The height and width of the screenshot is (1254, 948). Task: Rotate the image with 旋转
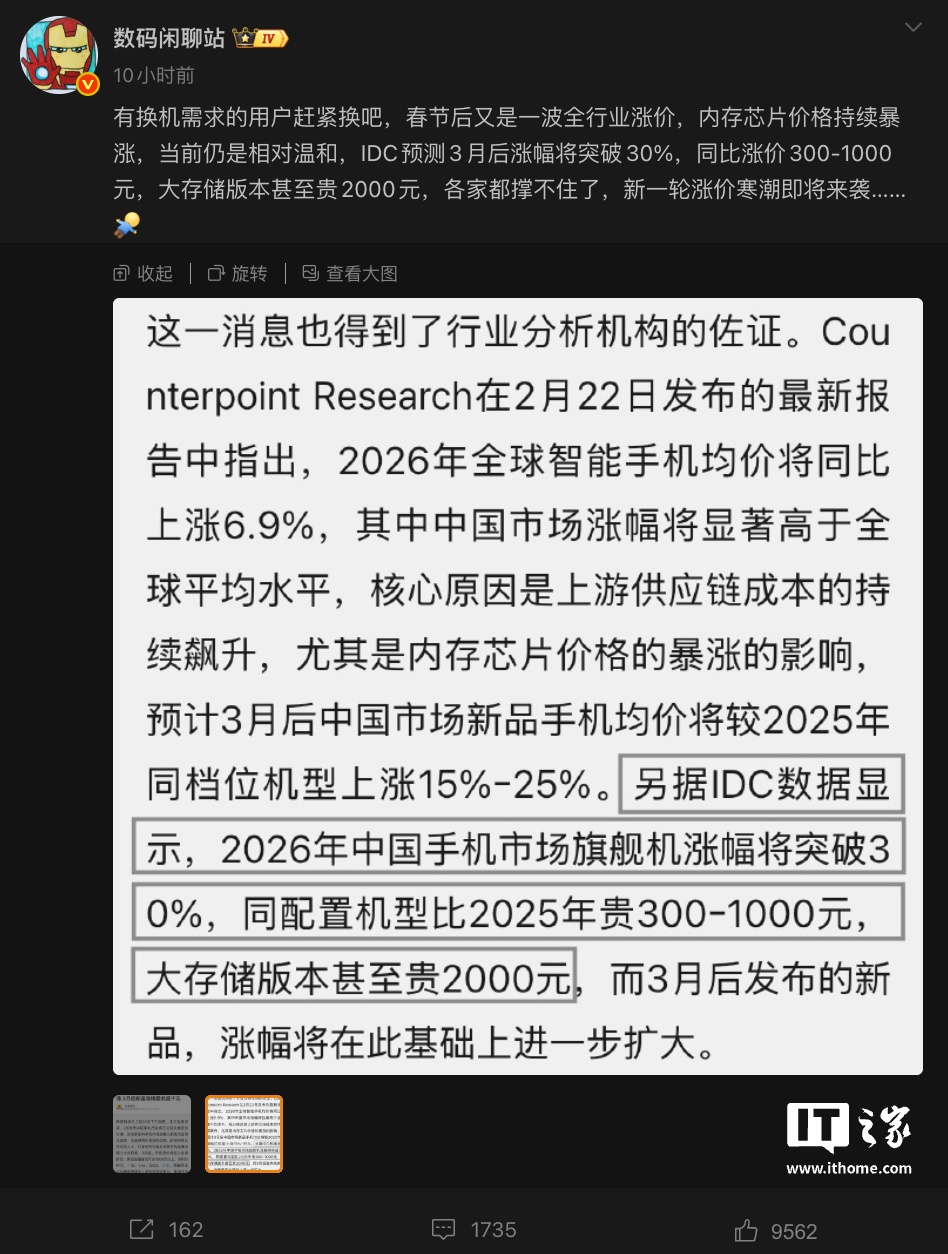click(x=237, y=273)
